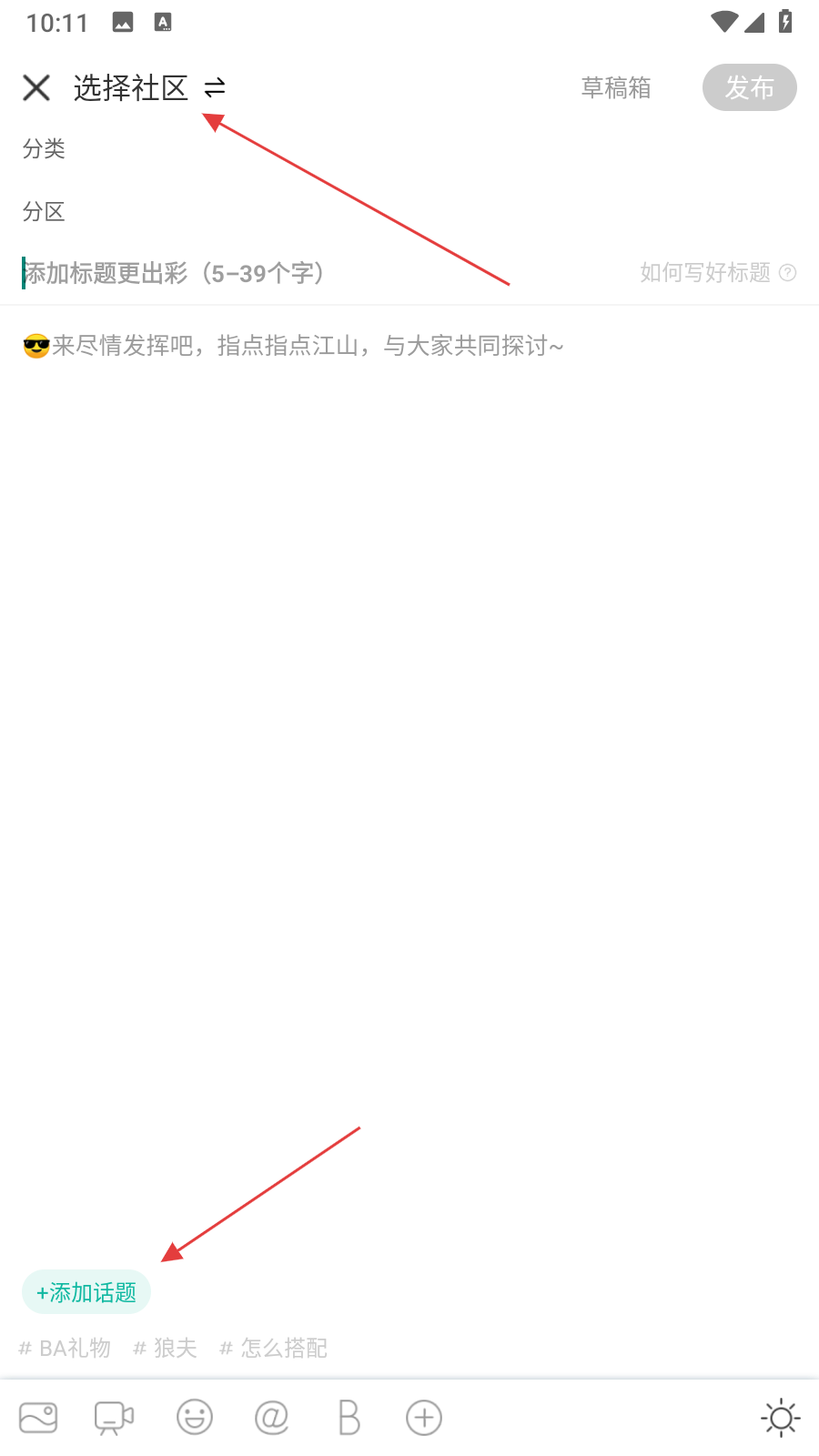The height and width of the screenshot is (1456, 819).
Task: Open the 草稿箱 drafts box
Action: click(x=616, y=88)
